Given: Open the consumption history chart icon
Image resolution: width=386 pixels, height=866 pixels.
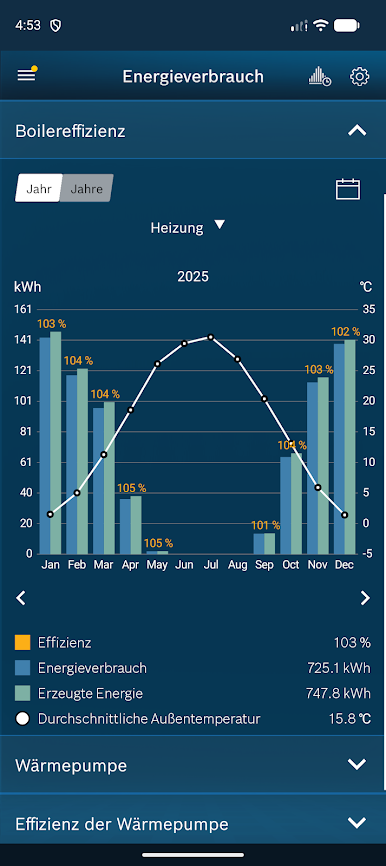Looking at the screenshot, I should pyautogui.click(x=320, y=77).
